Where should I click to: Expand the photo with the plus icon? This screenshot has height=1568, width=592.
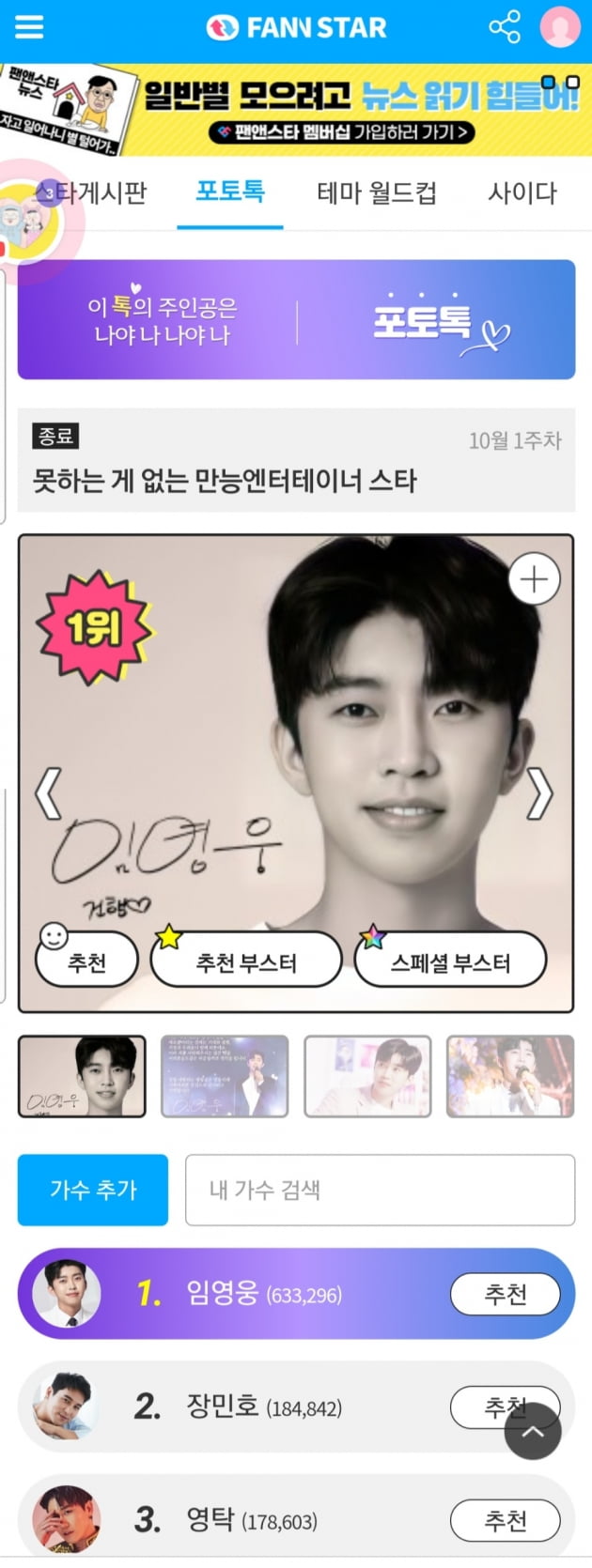tap(534, 579)
